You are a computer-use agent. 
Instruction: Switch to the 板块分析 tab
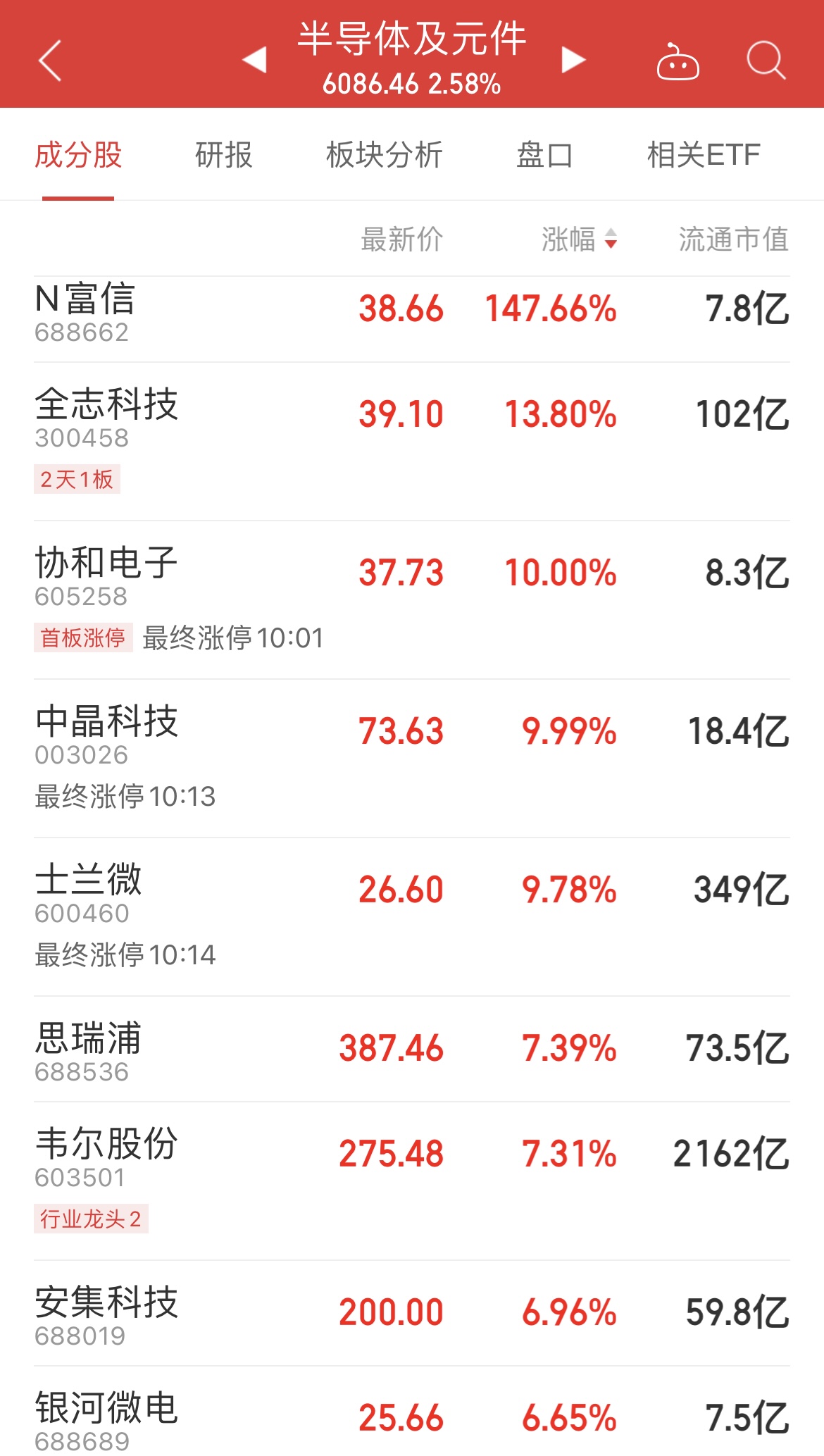[x=385, y=155]
